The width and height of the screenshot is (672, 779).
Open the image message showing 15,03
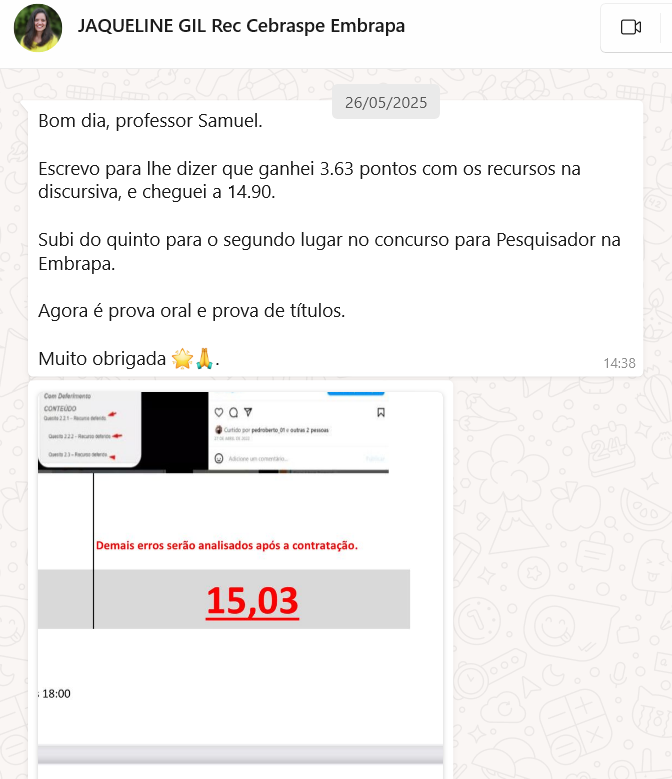click(x=240, y=580)
